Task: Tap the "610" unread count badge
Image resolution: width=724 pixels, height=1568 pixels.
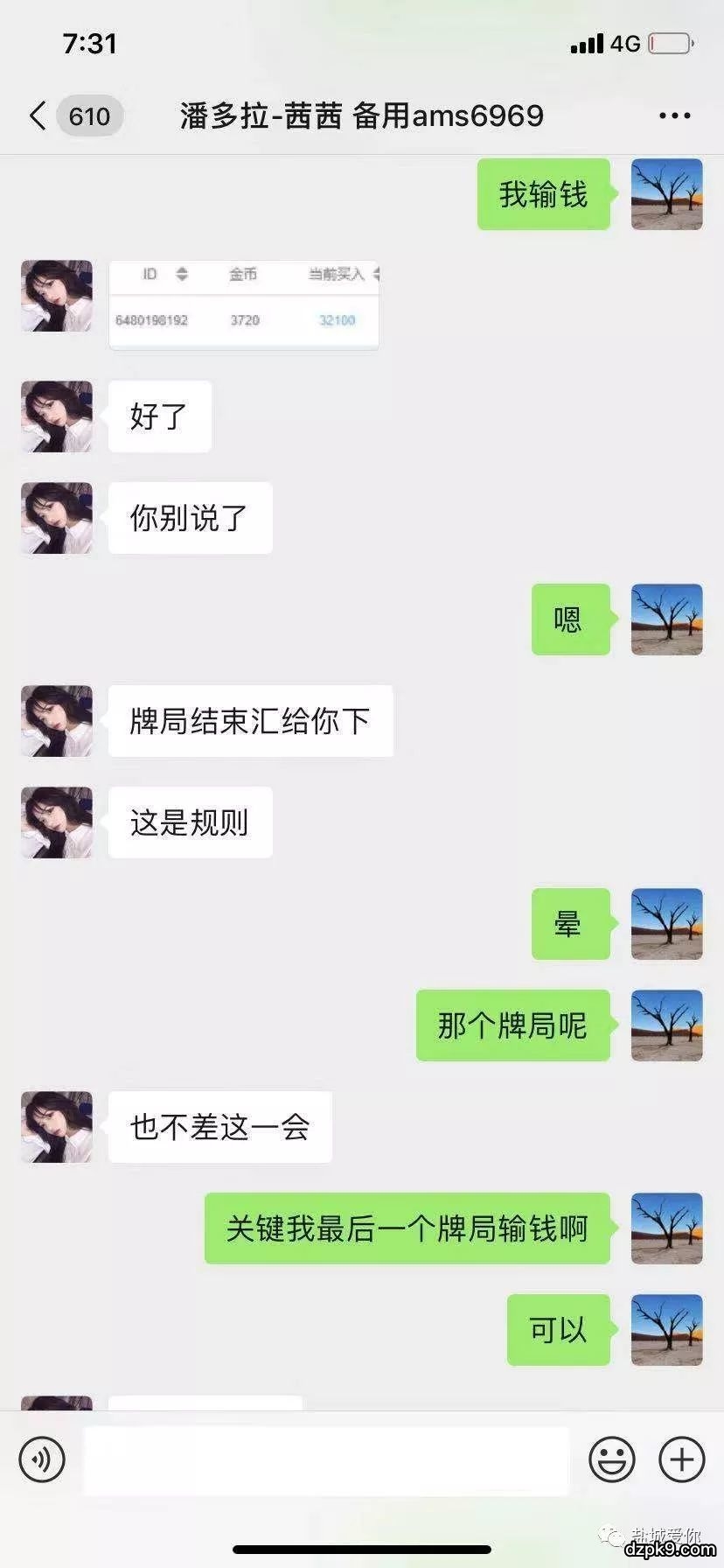Action: pyautogui.click(x=88, y=115)
